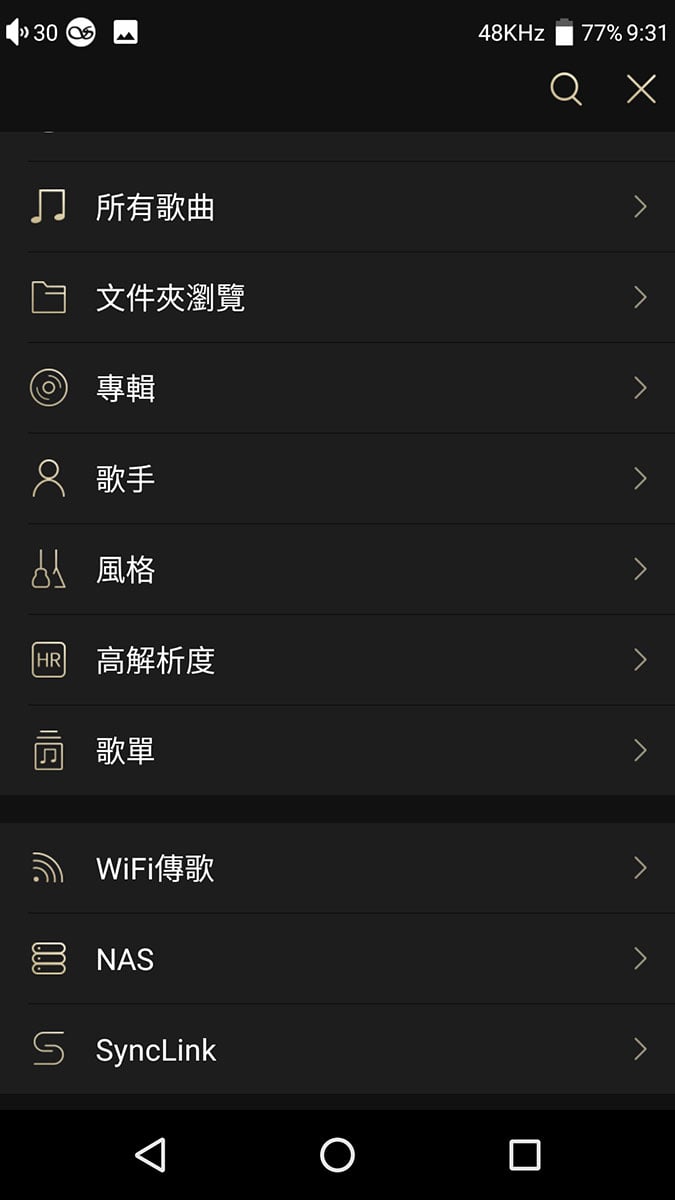Tap the system back button
This screenshot has height=1200, width=675.
150,1155
